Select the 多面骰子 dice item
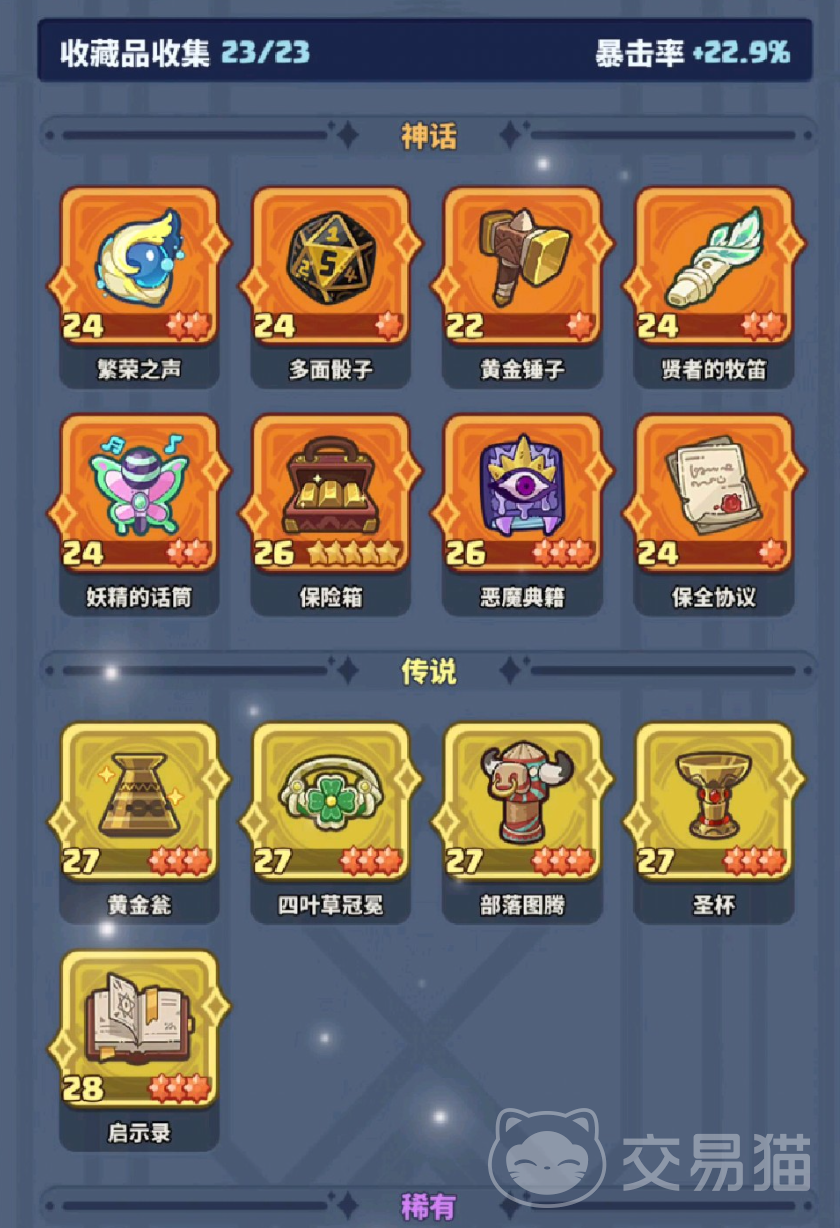This screenshot has width=840, height=1228. (x=331, y=266)
